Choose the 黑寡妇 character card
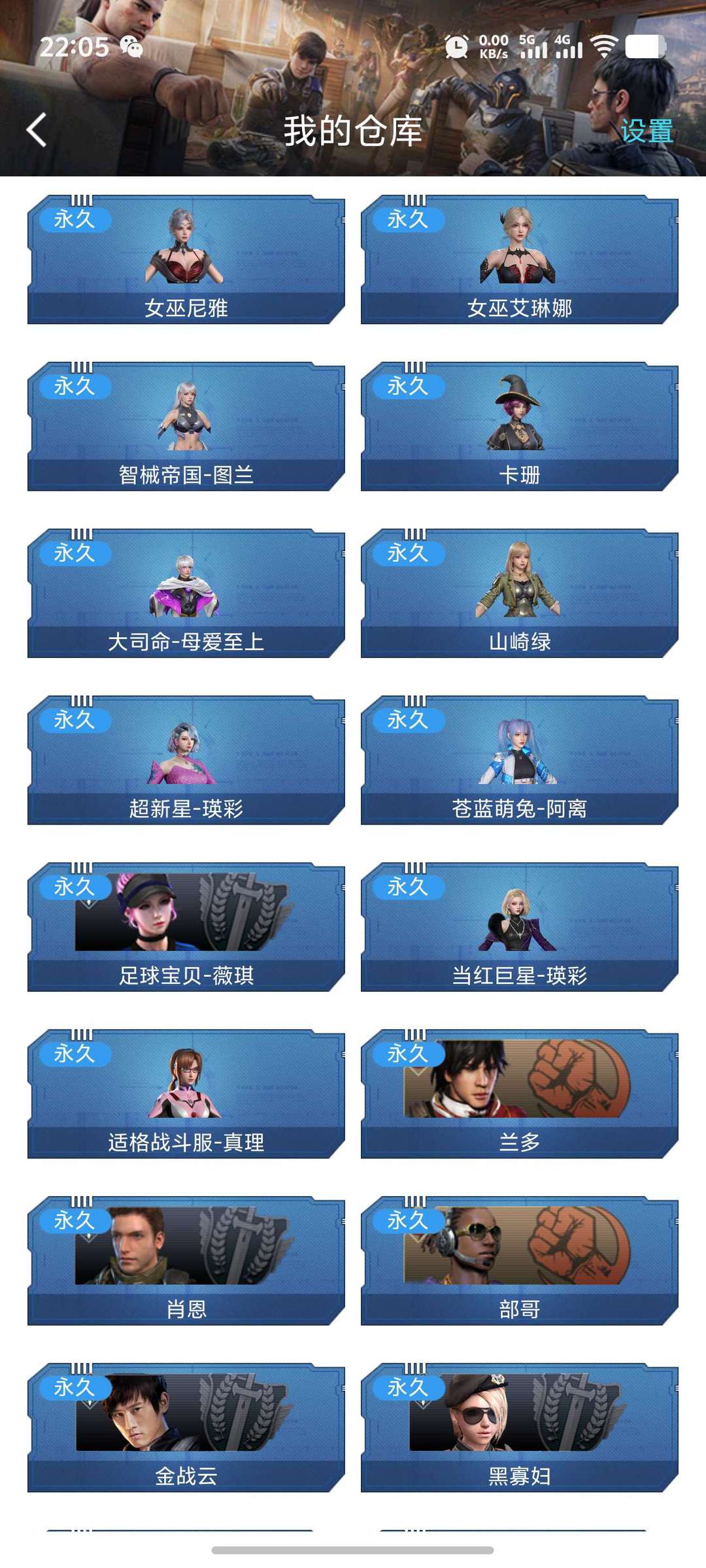Image resolution: width=706 pixels, height=1568 pixels. click(520, 1428)
